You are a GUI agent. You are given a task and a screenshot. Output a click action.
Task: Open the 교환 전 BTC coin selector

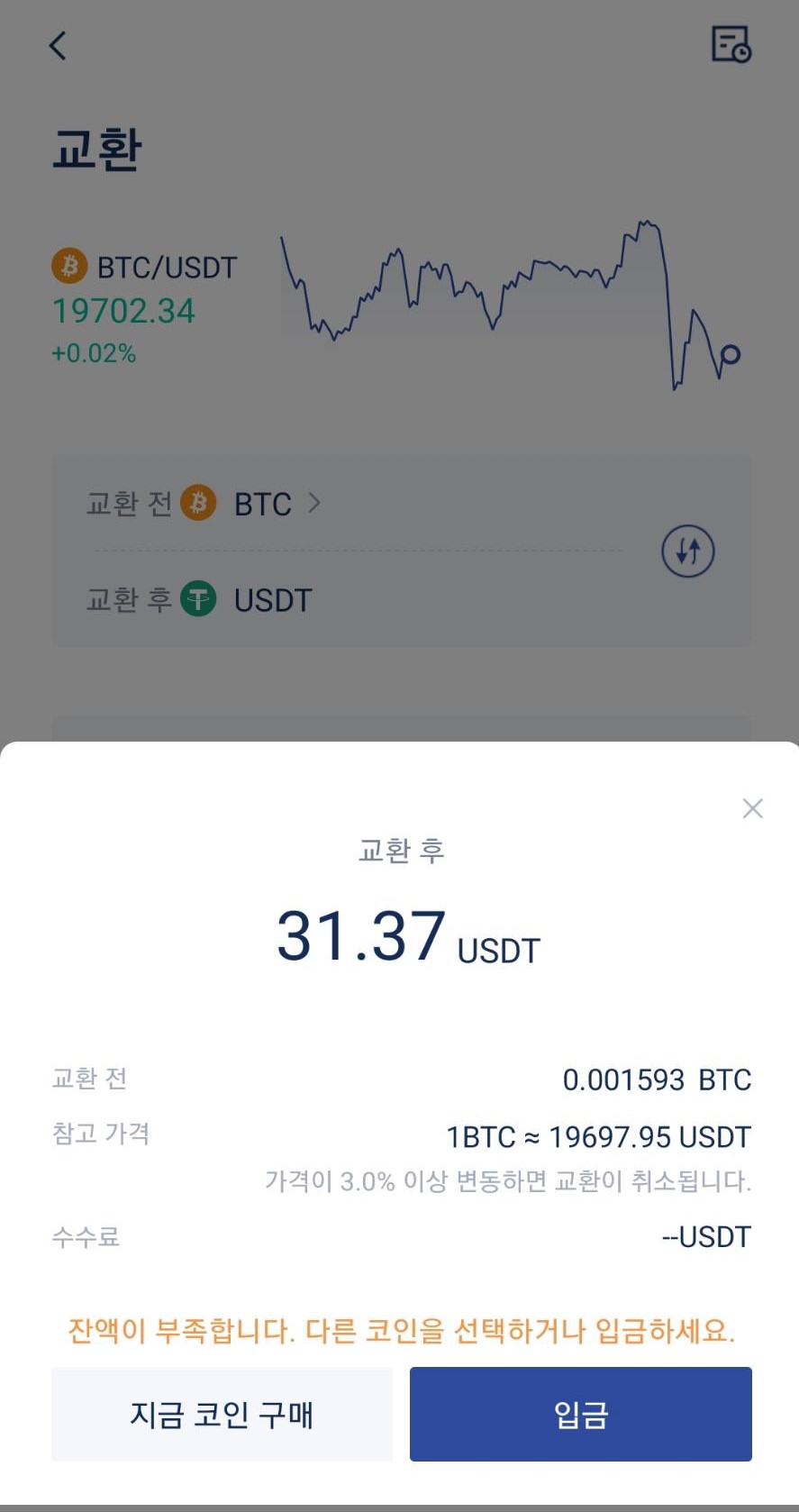(x=274, y=504)
